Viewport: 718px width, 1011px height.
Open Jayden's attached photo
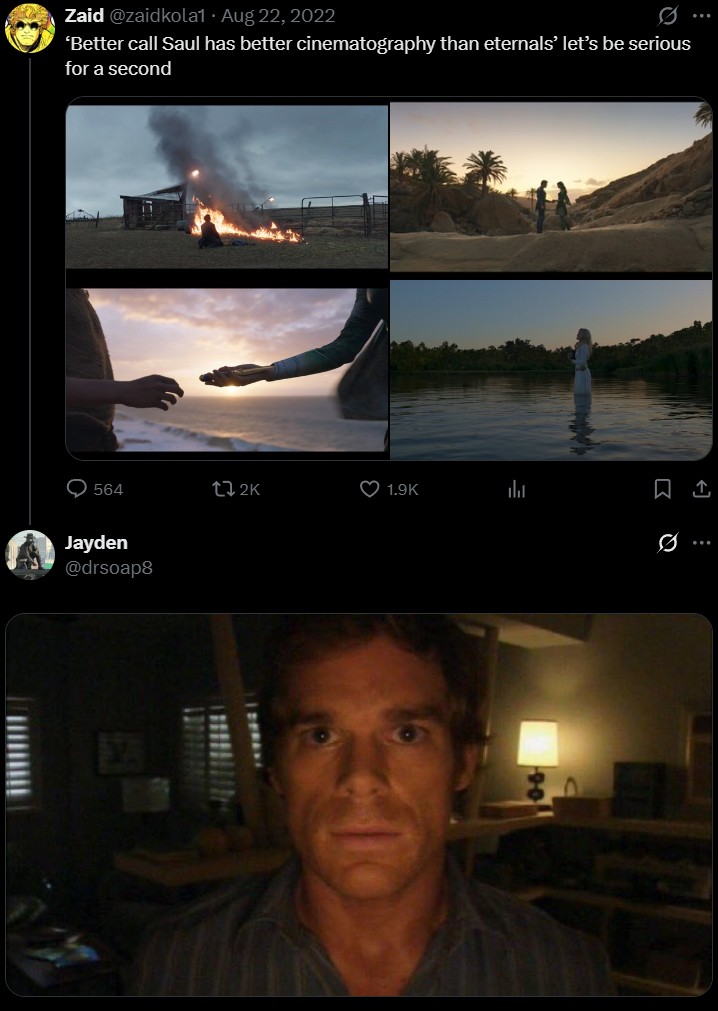359,804
